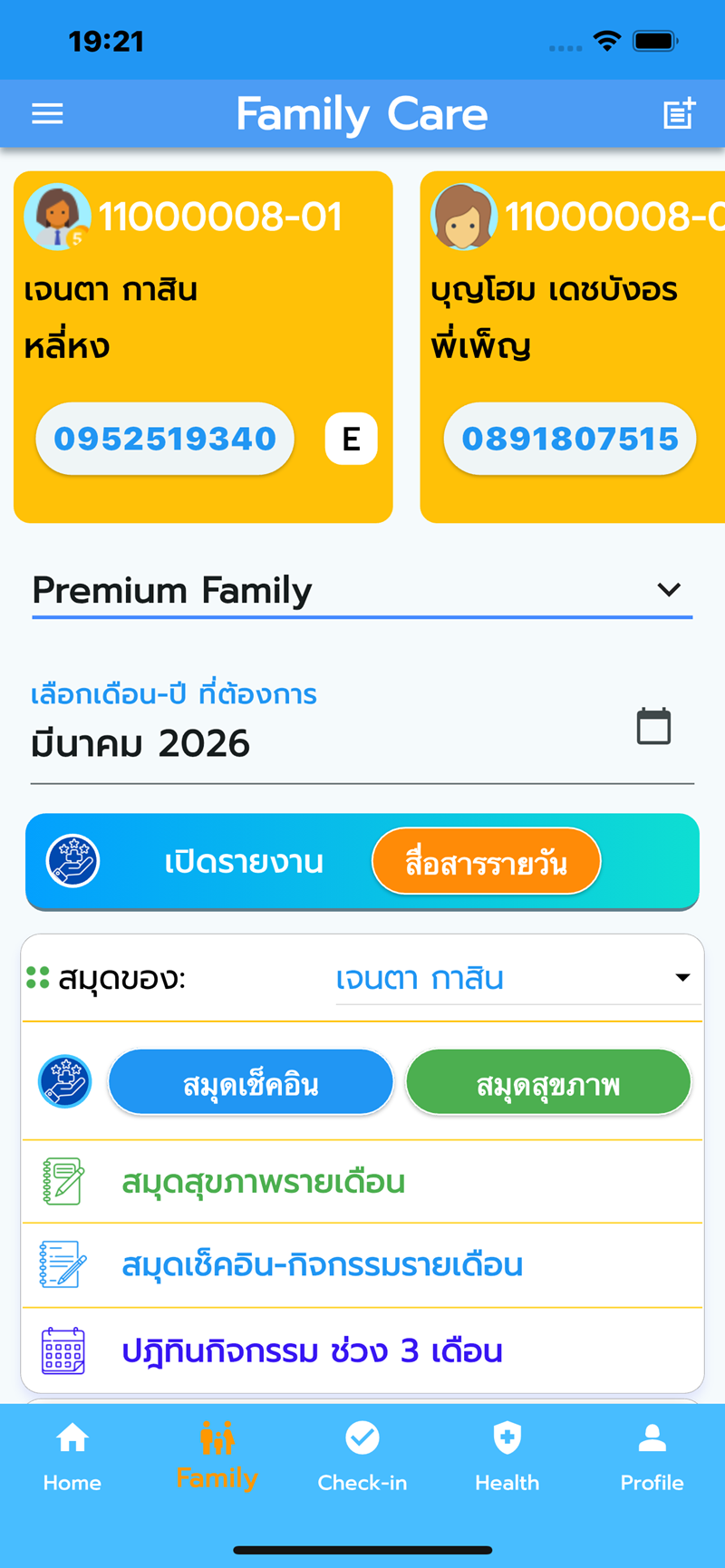This screenshot has width=725, height=1568.
Task: Select the Family tab
Action: pyautogui.click(x=217, y=1456)
